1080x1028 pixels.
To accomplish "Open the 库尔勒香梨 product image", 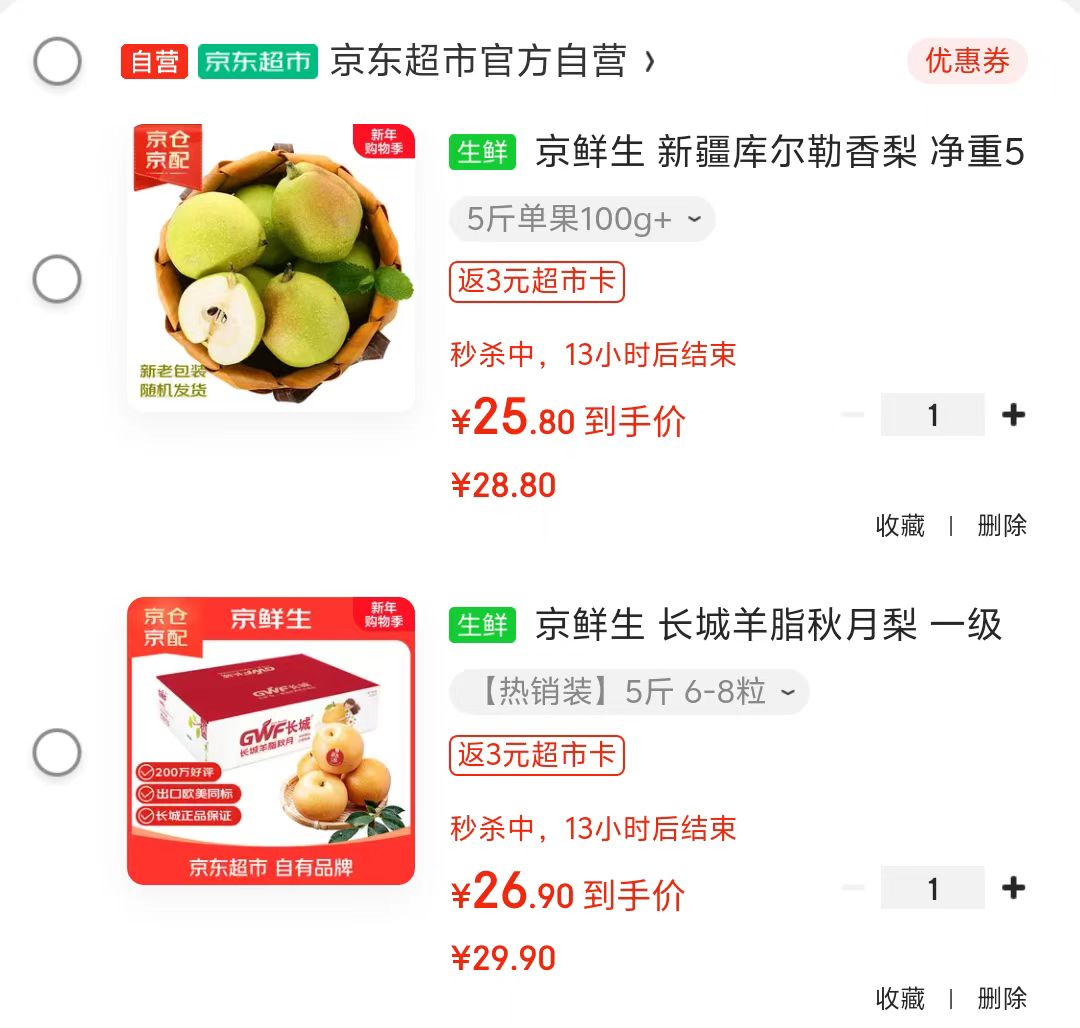I will click(x=270, y=267).
